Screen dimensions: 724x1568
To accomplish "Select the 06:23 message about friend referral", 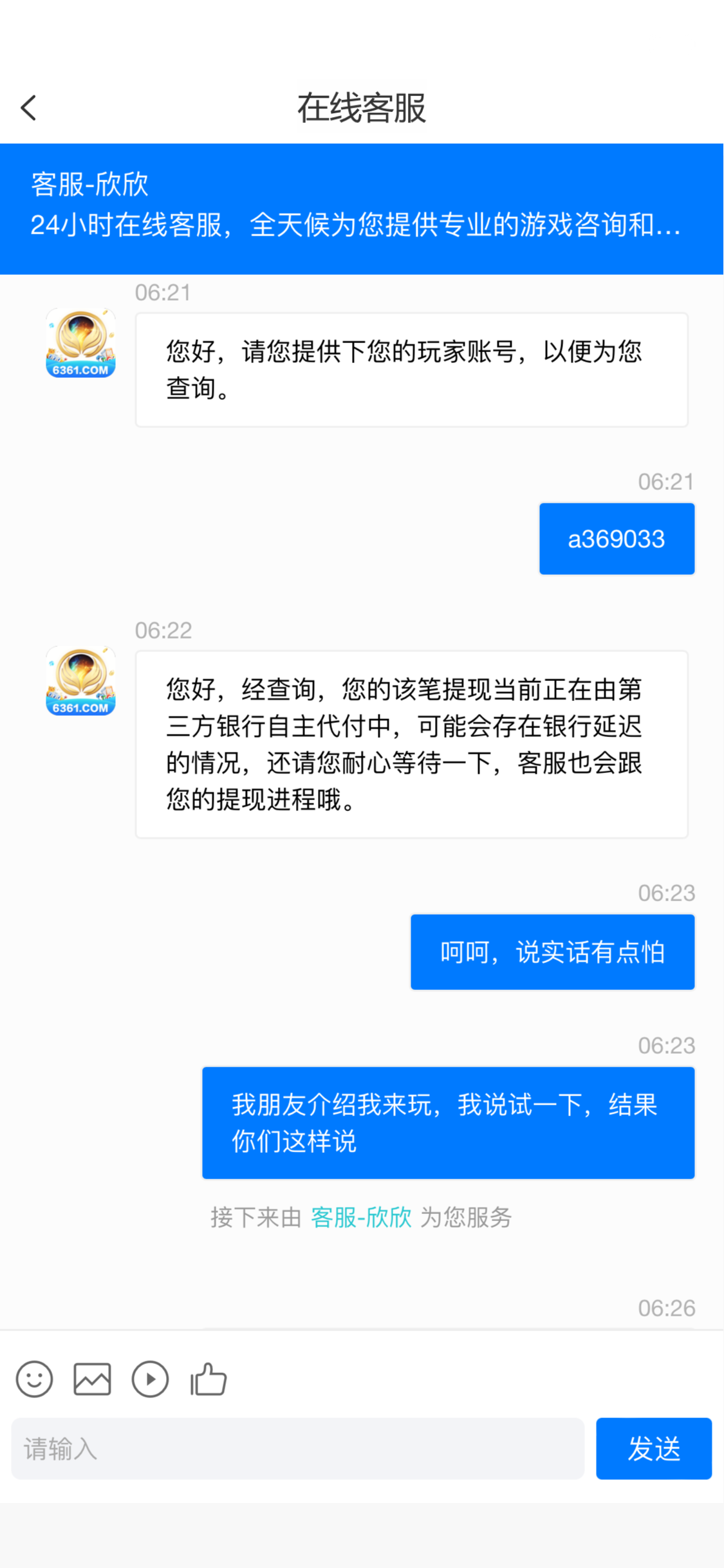I will [x=448, y=1123].
